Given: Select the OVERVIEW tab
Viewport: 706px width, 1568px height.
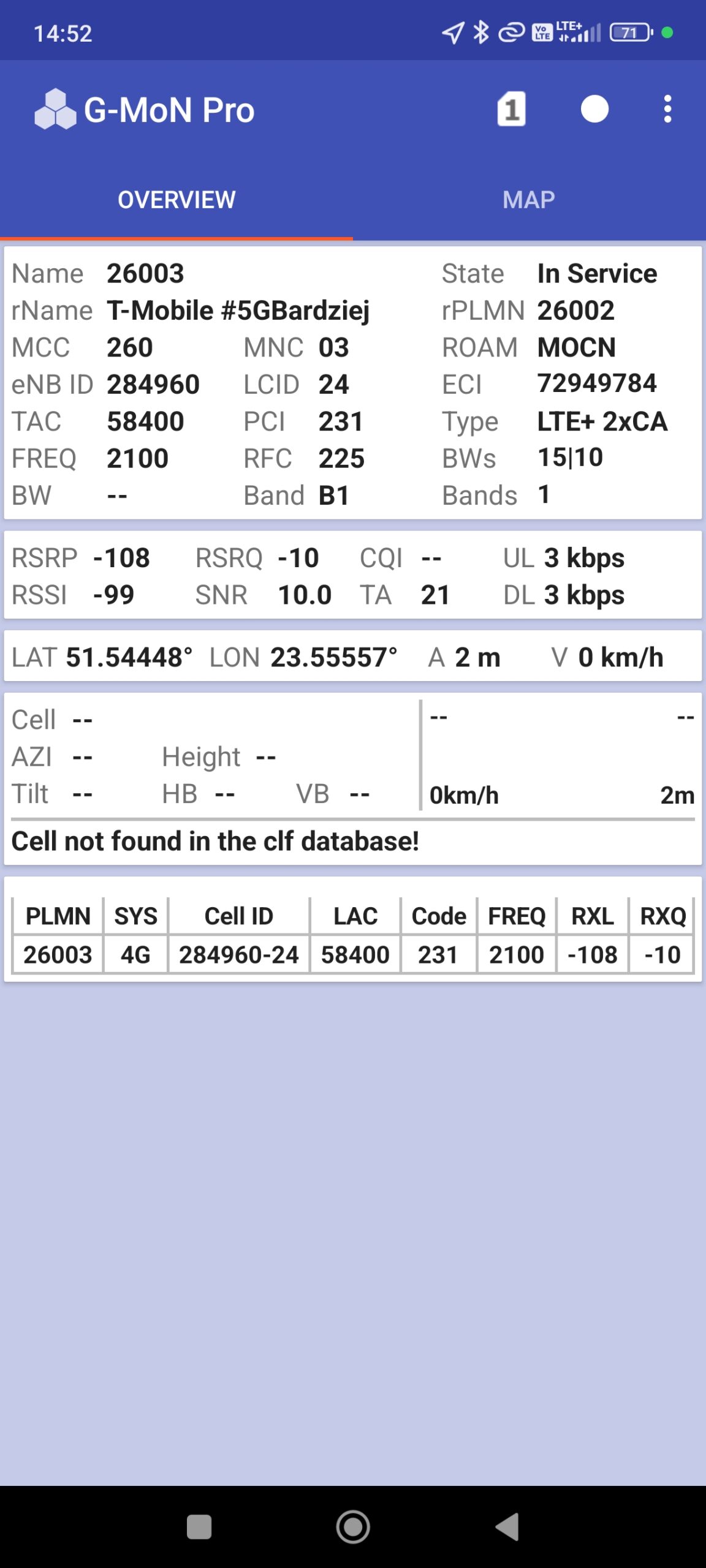Looking at the screenshot, I should pyautogui.click(x=176, y=200).
